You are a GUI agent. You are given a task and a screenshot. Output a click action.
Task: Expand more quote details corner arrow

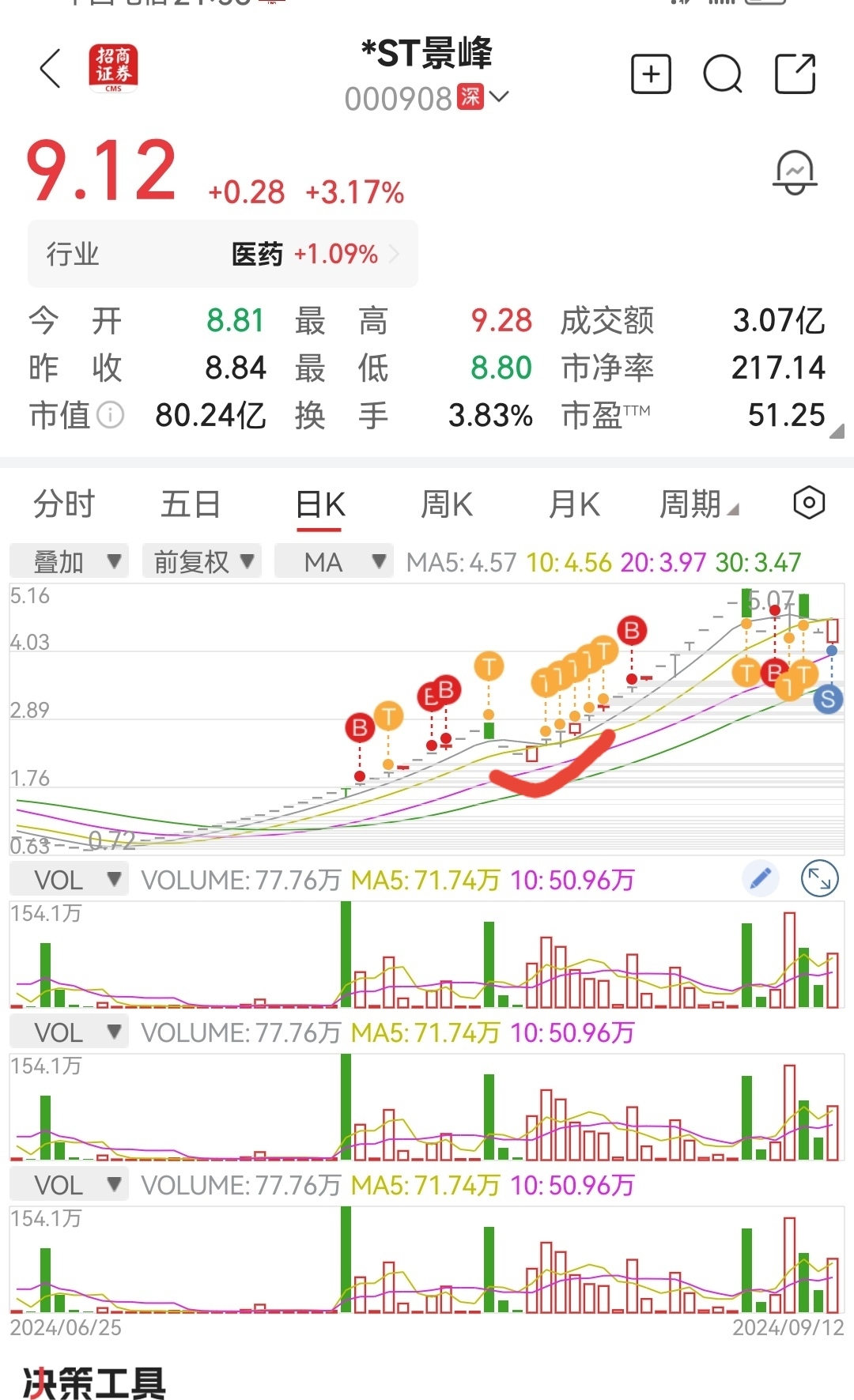837,431
